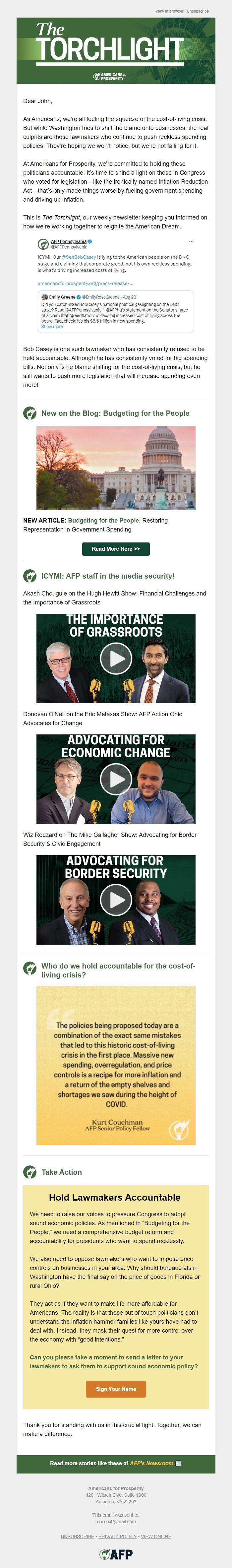232x1568 pixels.
Task: Play the Advocating for Border Security video
Action: coord(116,899)
